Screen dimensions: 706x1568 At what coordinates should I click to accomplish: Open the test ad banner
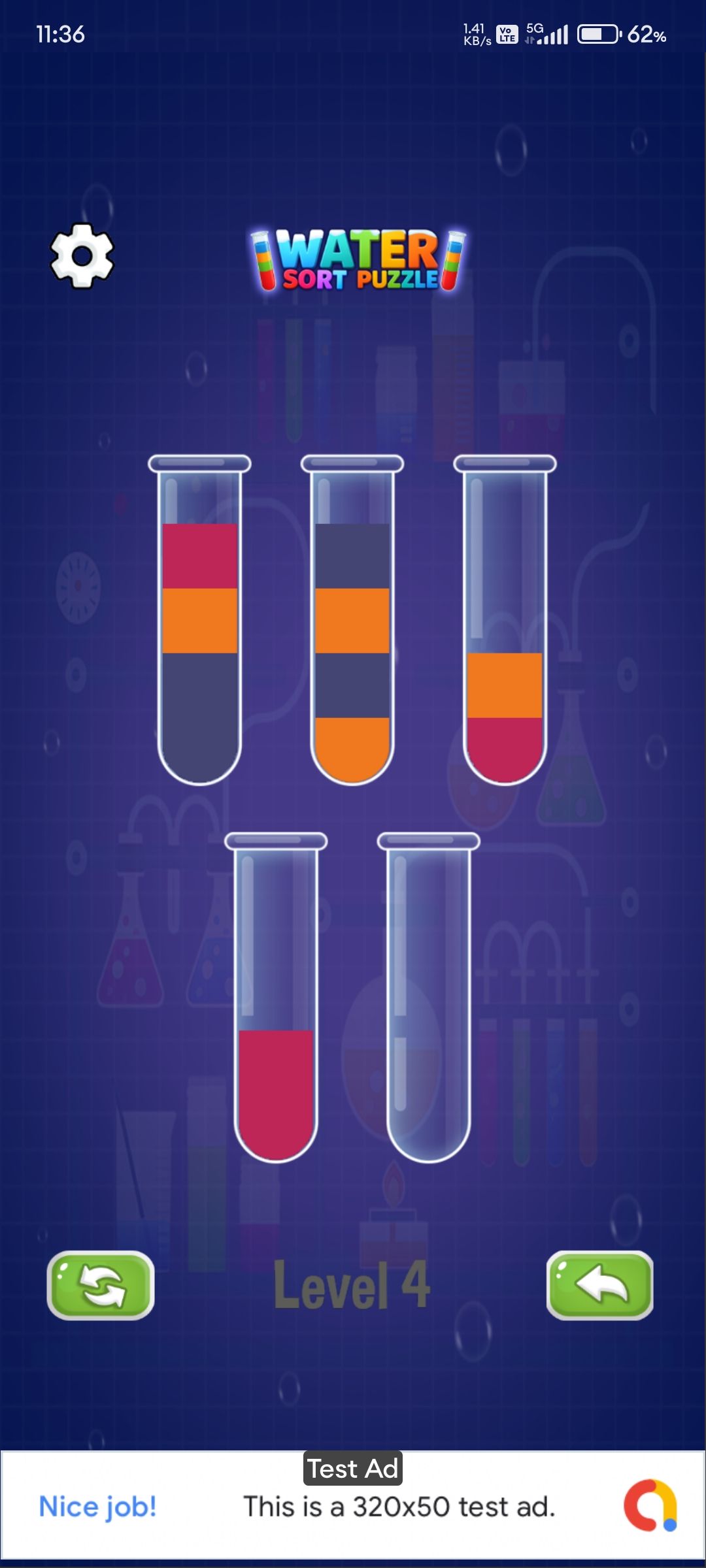tap(353, 1507)
